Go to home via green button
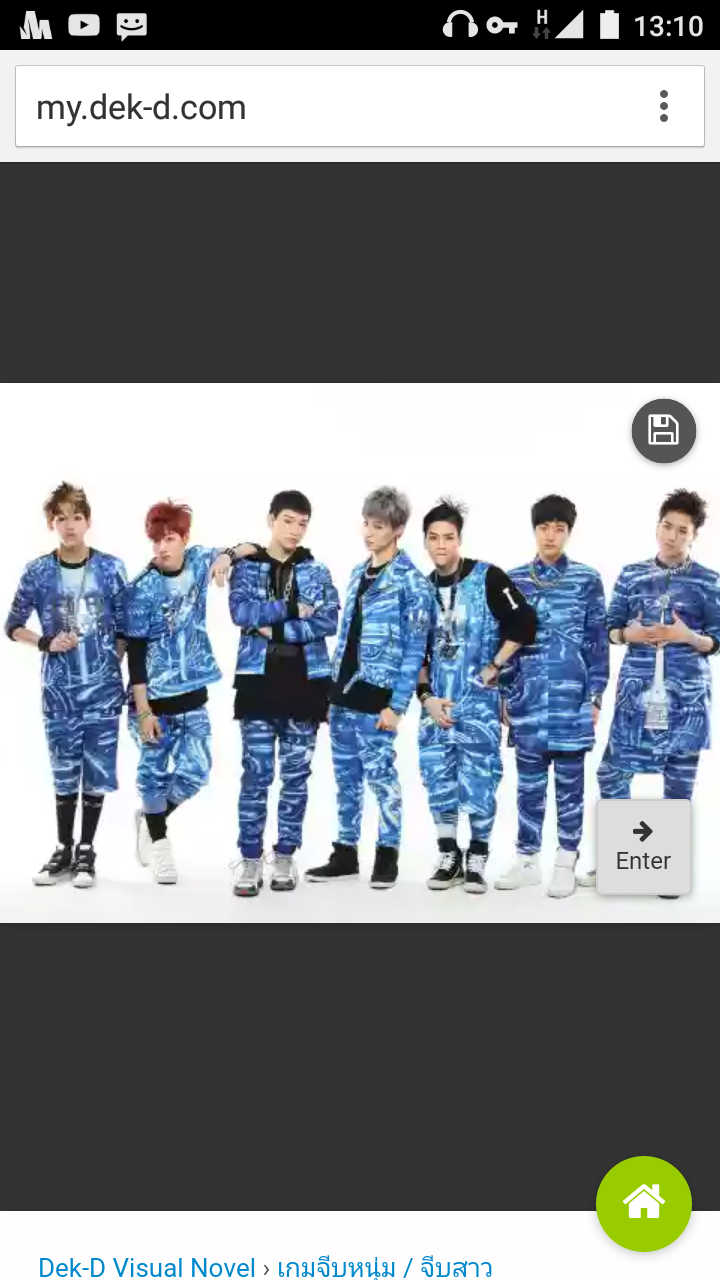720x1280 pixels. [x=644, y=1203]
